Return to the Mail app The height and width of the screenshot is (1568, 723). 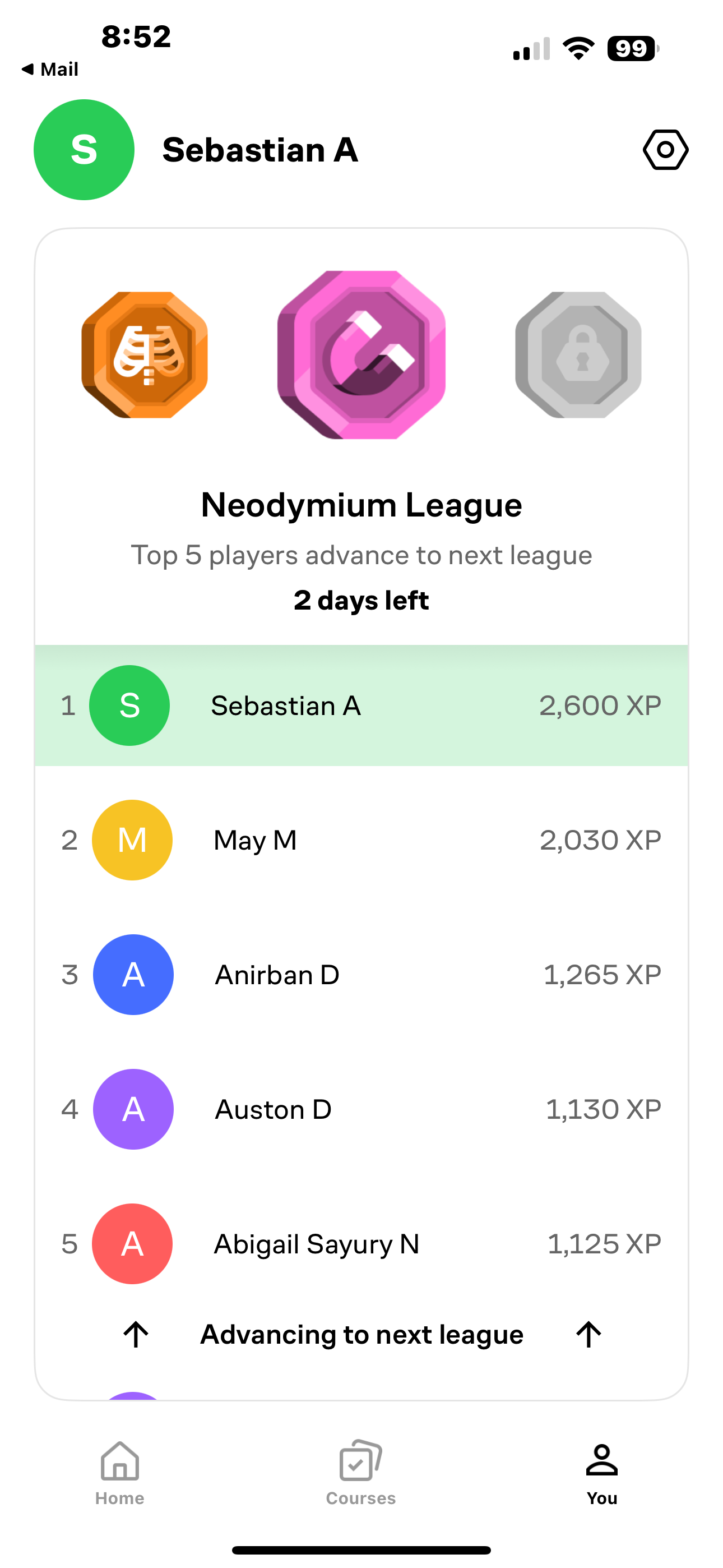[50, 70]
